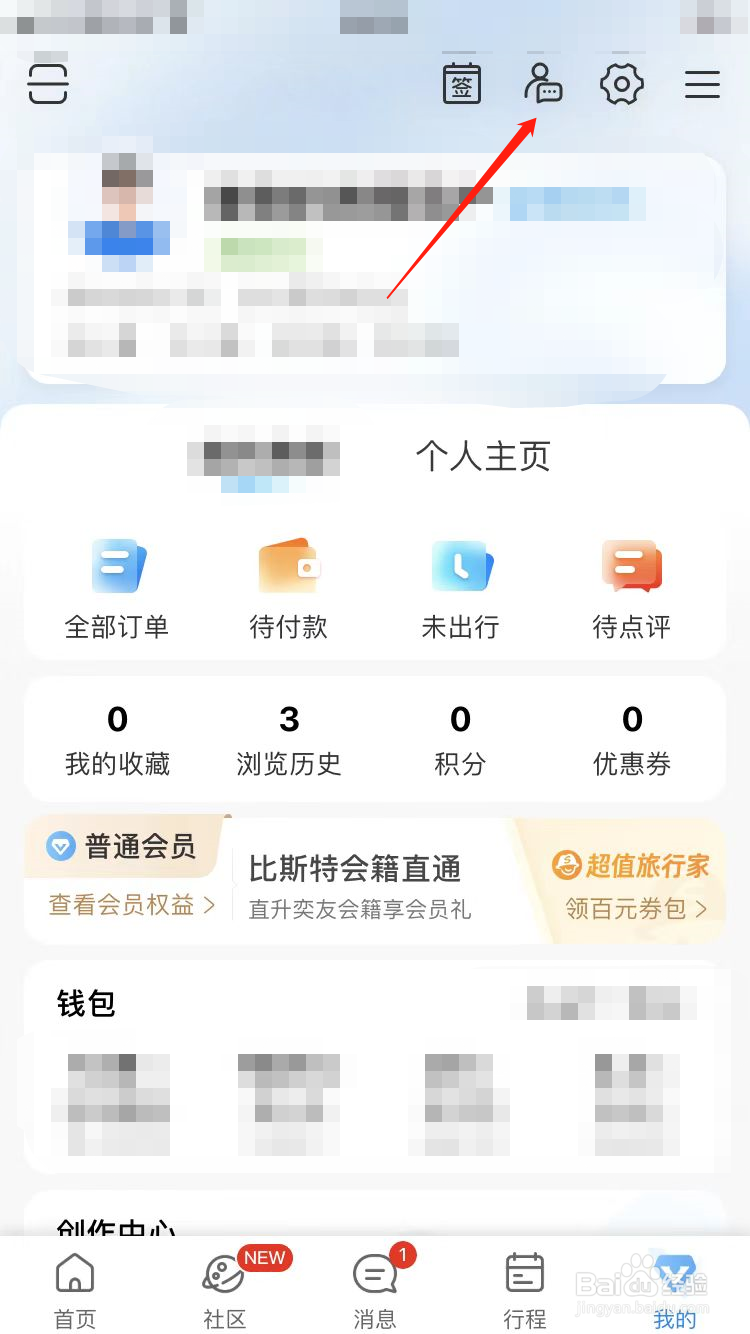Tap the 普通会员 membership badge icon

click(60, 846)
